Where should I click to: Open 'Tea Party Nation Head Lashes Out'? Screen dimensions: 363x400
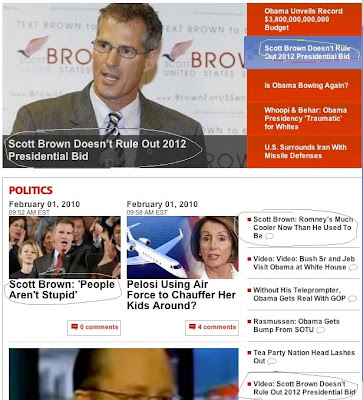(x=303, y=357)
